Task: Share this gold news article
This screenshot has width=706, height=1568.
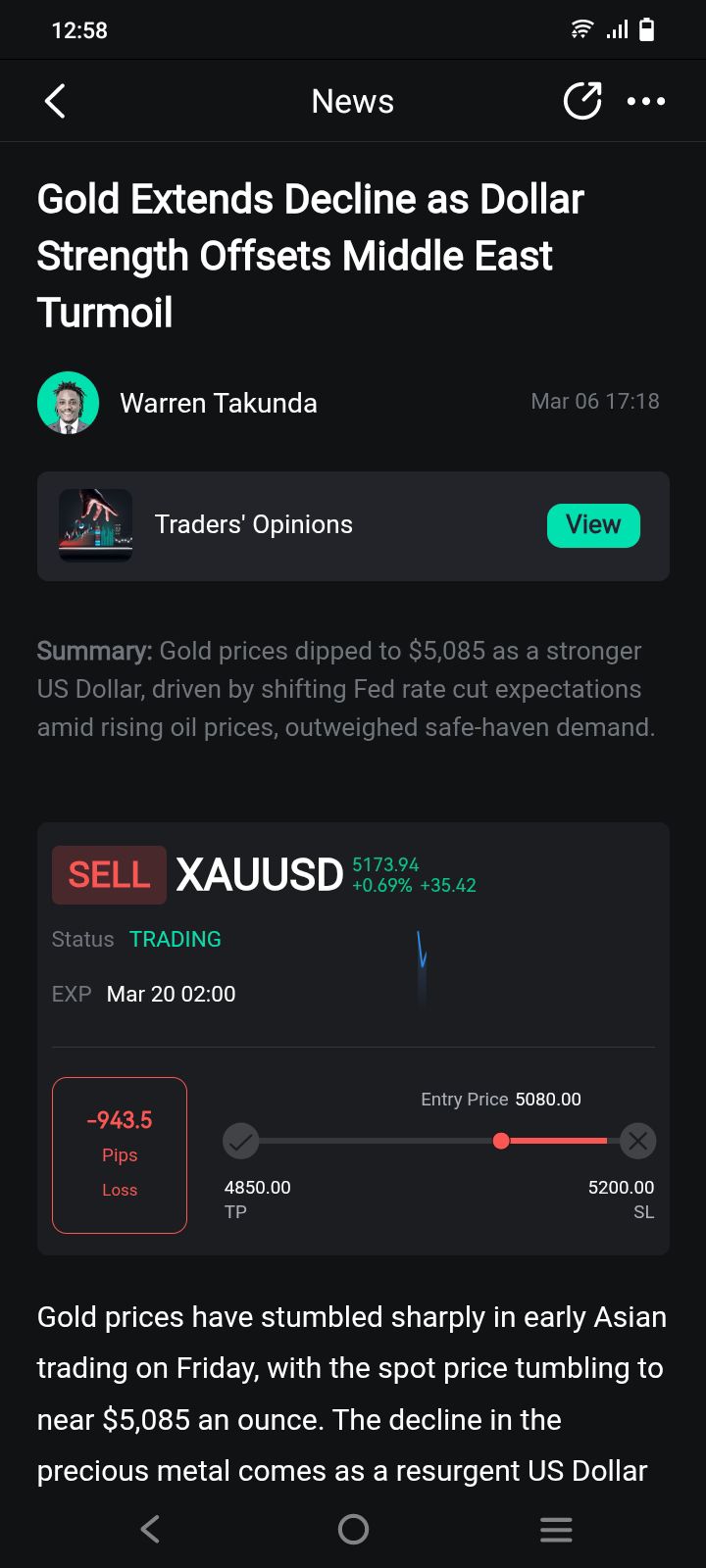Action: [581, 101]
